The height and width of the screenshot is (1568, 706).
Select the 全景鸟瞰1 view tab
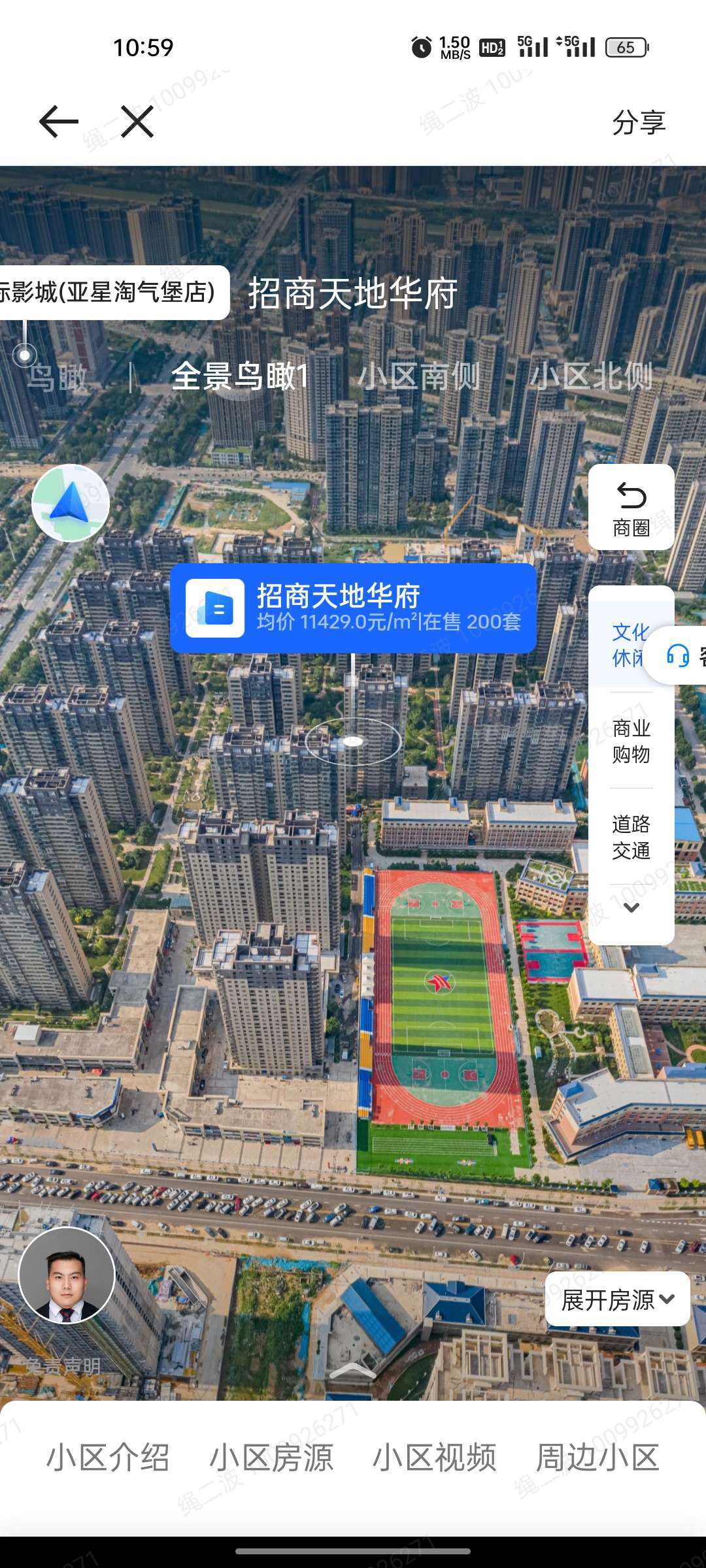click(x=240, y=377)
